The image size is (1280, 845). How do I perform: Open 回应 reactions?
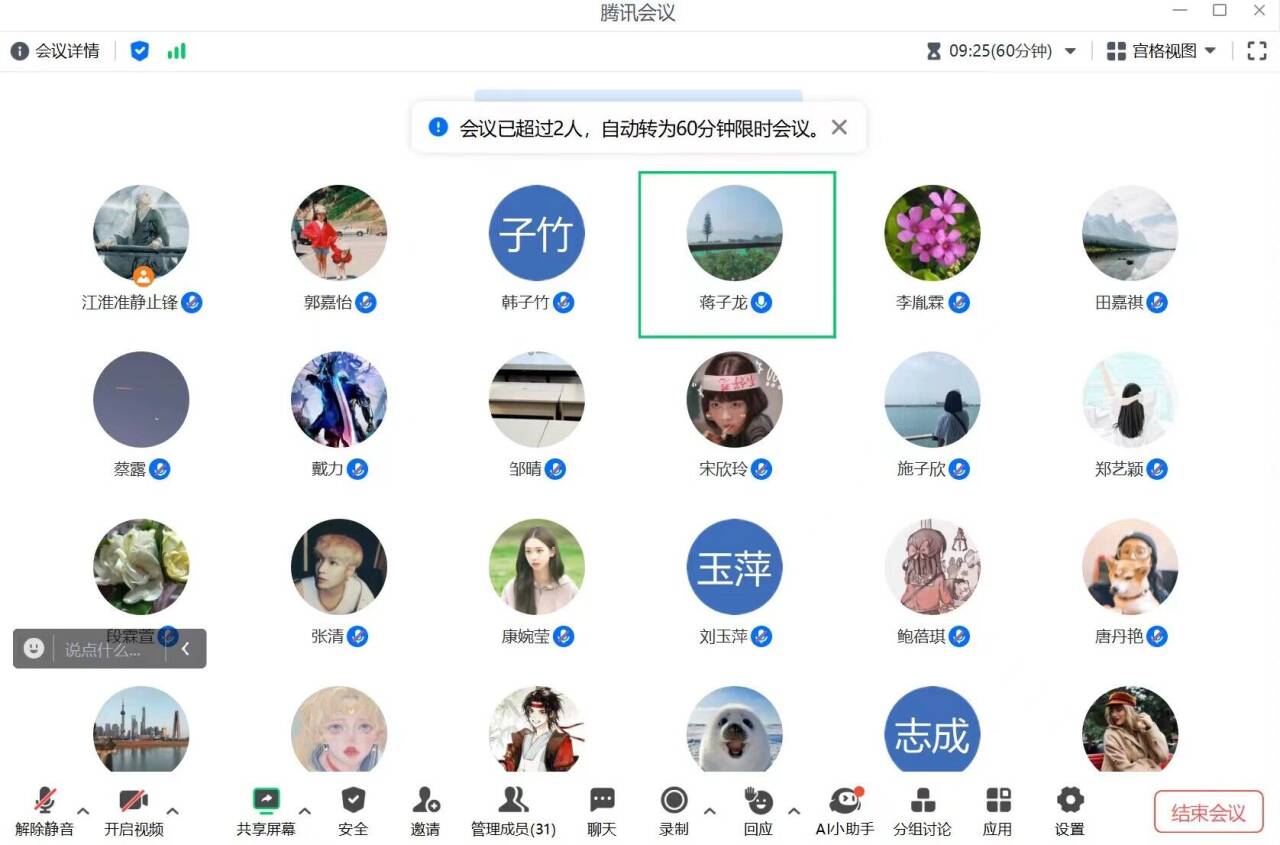[758, 810]
